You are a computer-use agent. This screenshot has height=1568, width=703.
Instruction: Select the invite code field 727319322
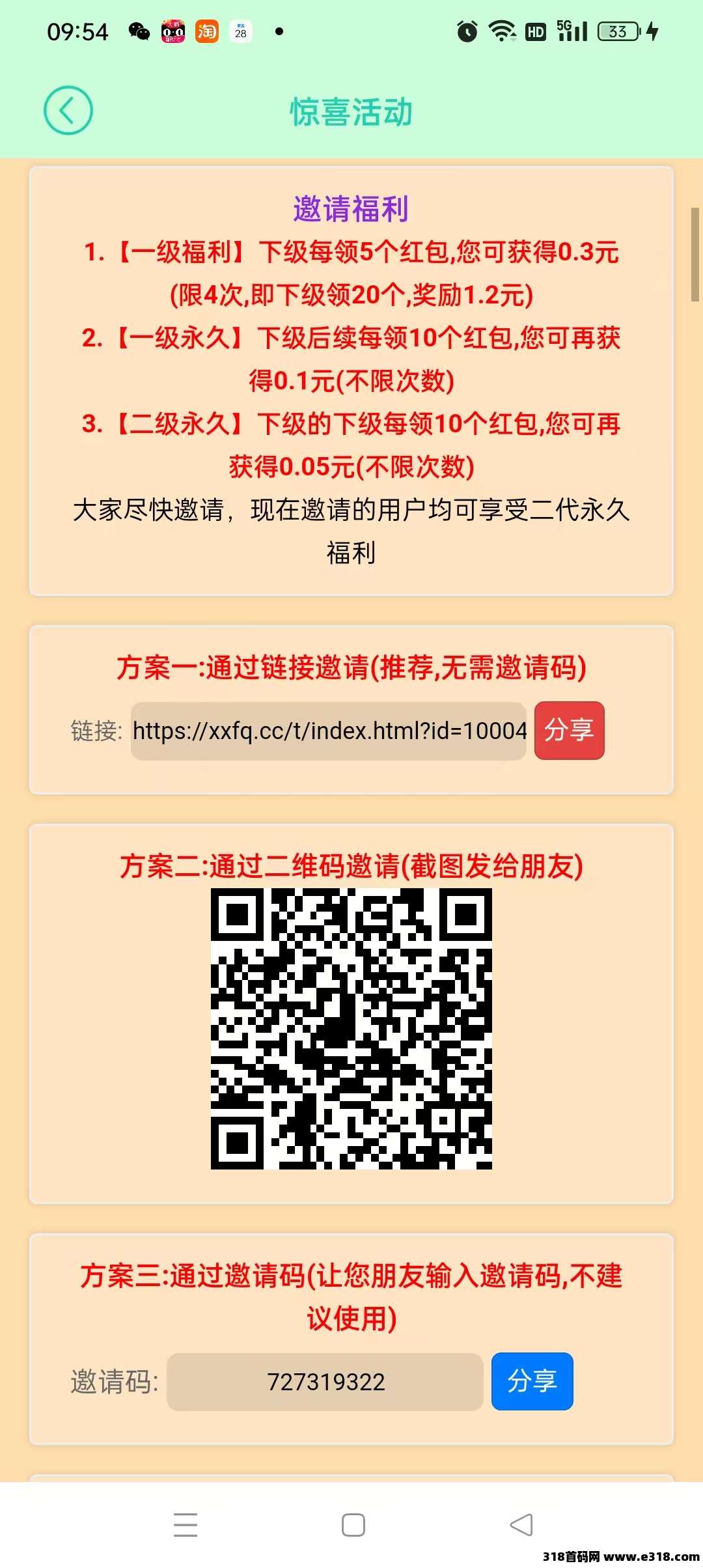(325, 1381)
